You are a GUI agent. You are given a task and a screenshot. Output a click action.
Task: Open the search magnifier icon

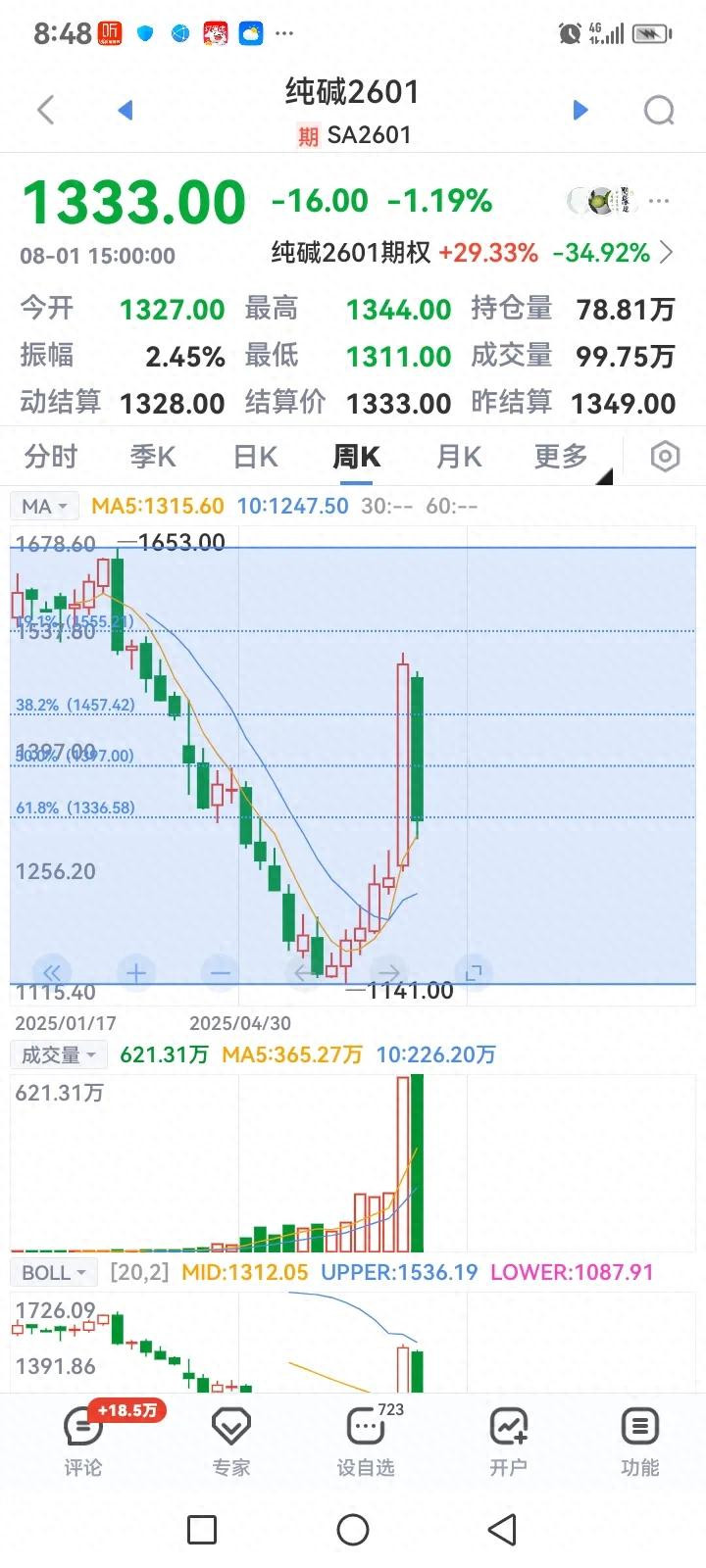[x=659, y=110]
